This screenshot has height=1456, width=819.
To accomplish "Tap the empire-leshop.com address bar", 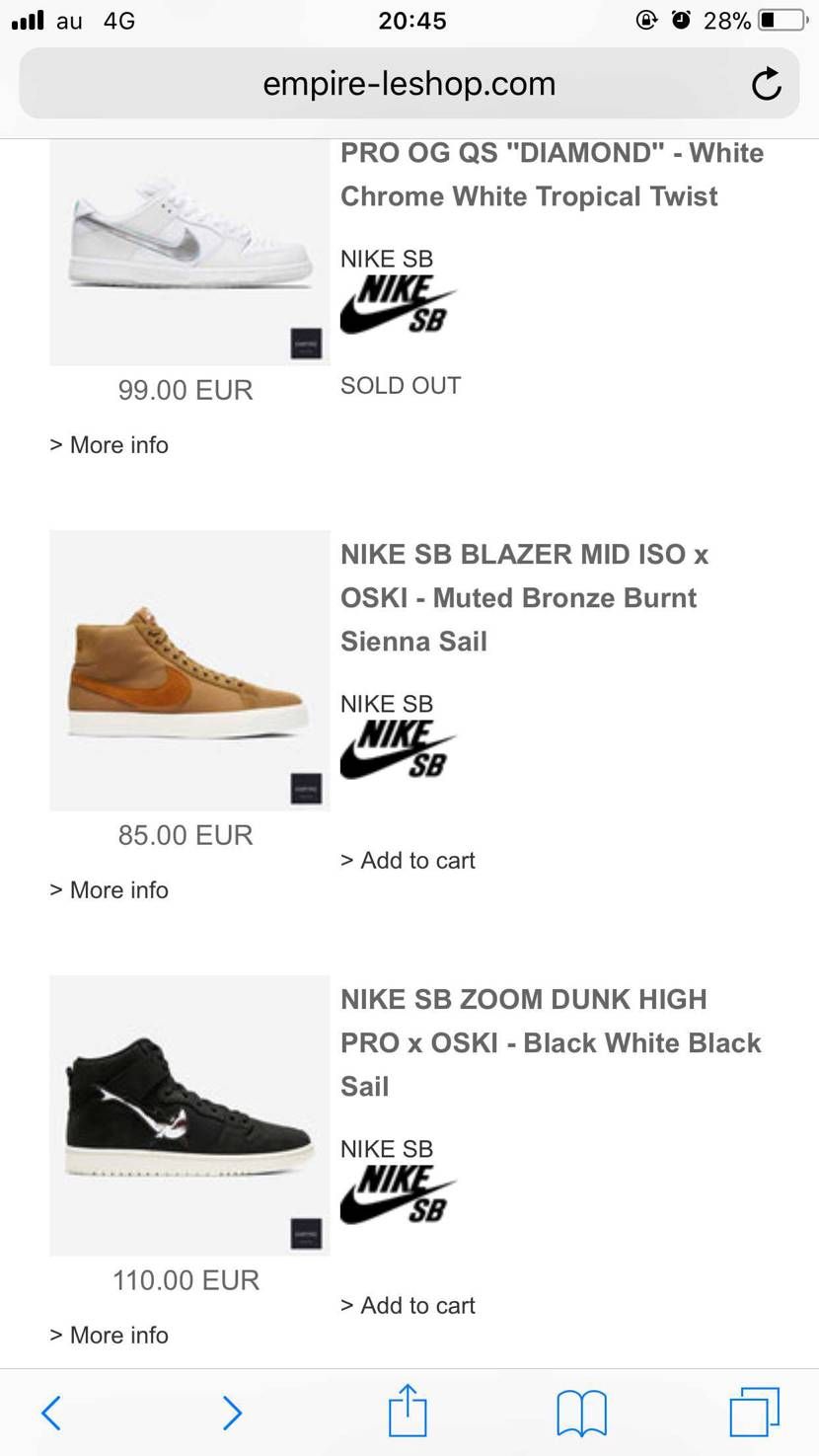I will 409,84.
